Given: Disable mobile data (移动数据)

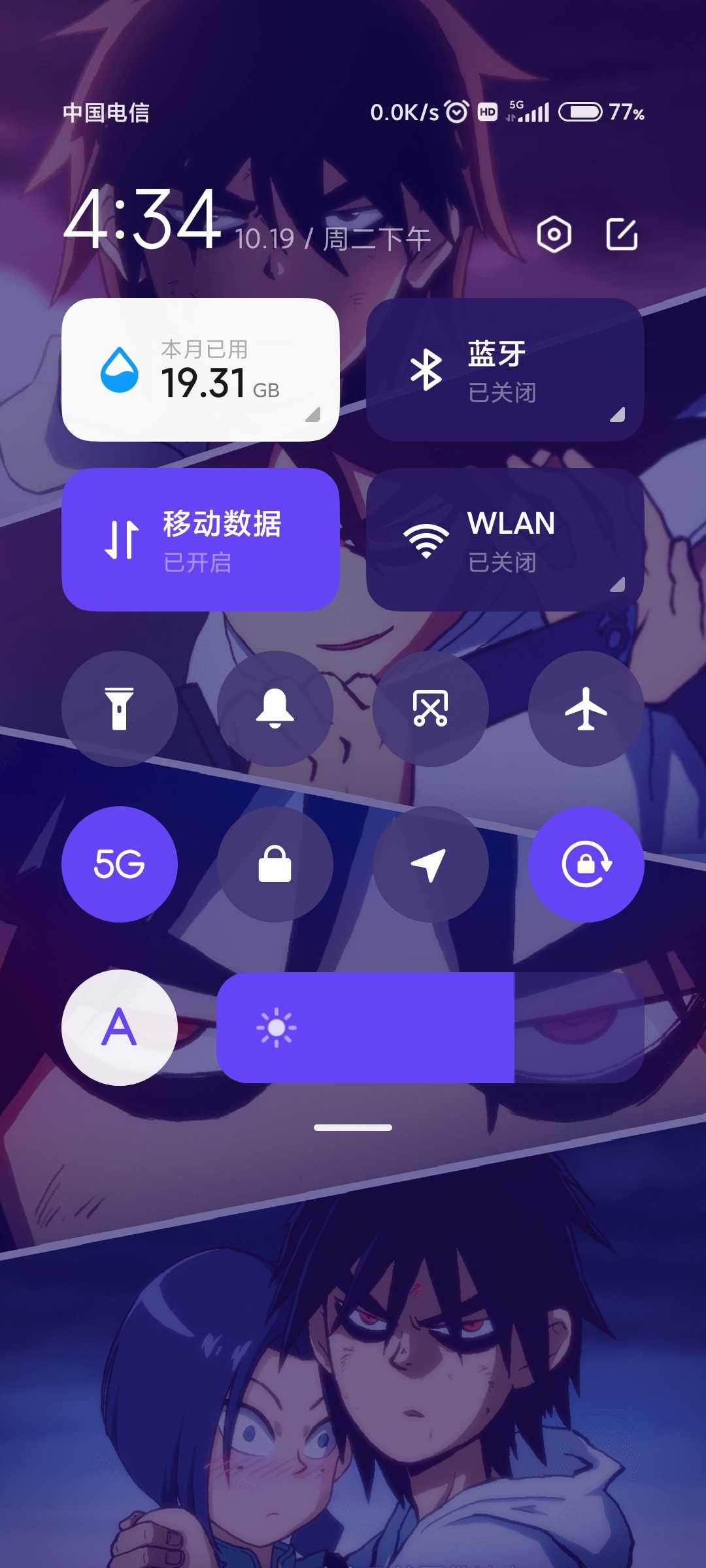Looking at the screenshot, I should (x=201, y=540).
